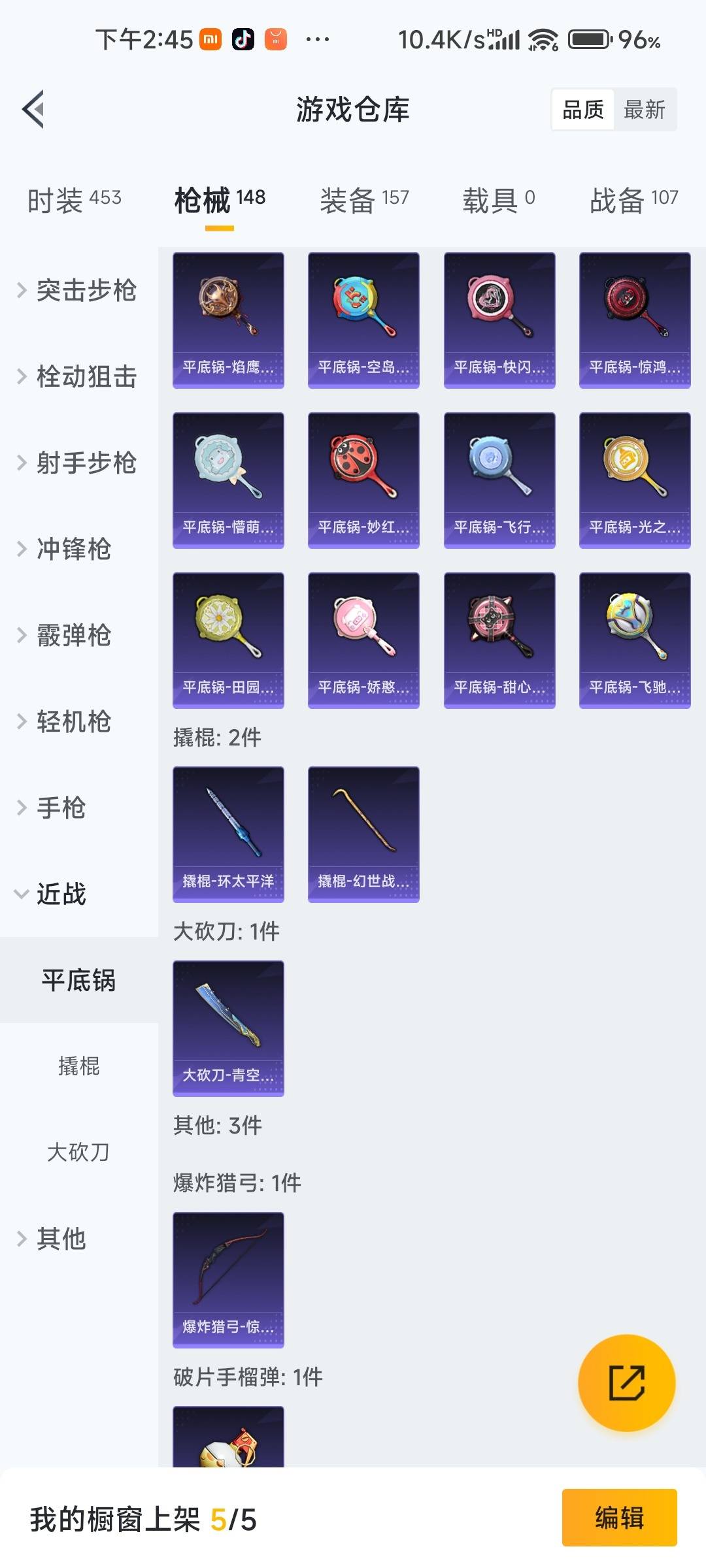The image size is (706, 1568).
Task: Expand the 其他 category at sidebar bottom
Action: [62, 1239]
